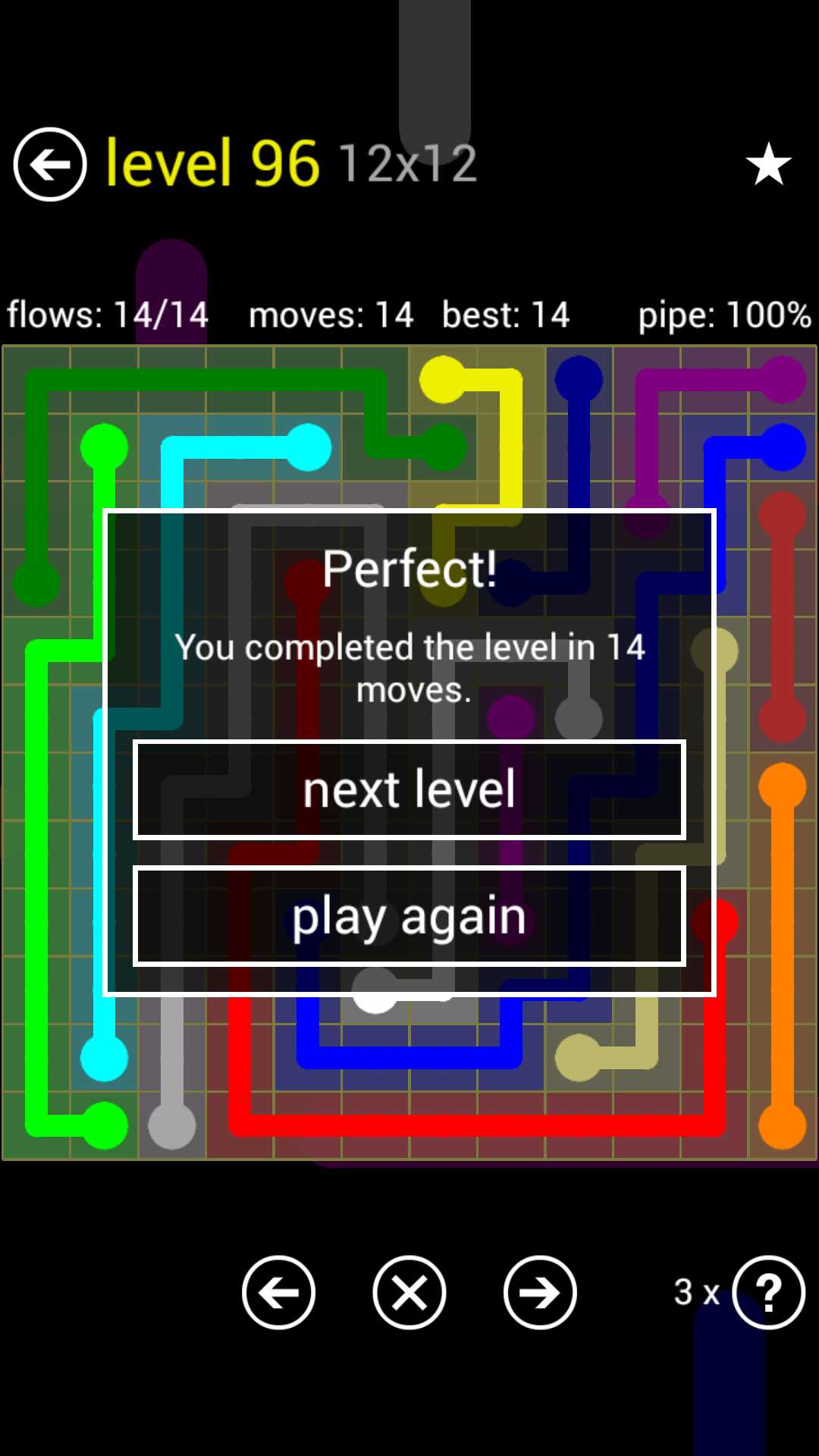Use the question mark hint button
The width and height of the screenshot is (819, 1456).
point(768,1292)
